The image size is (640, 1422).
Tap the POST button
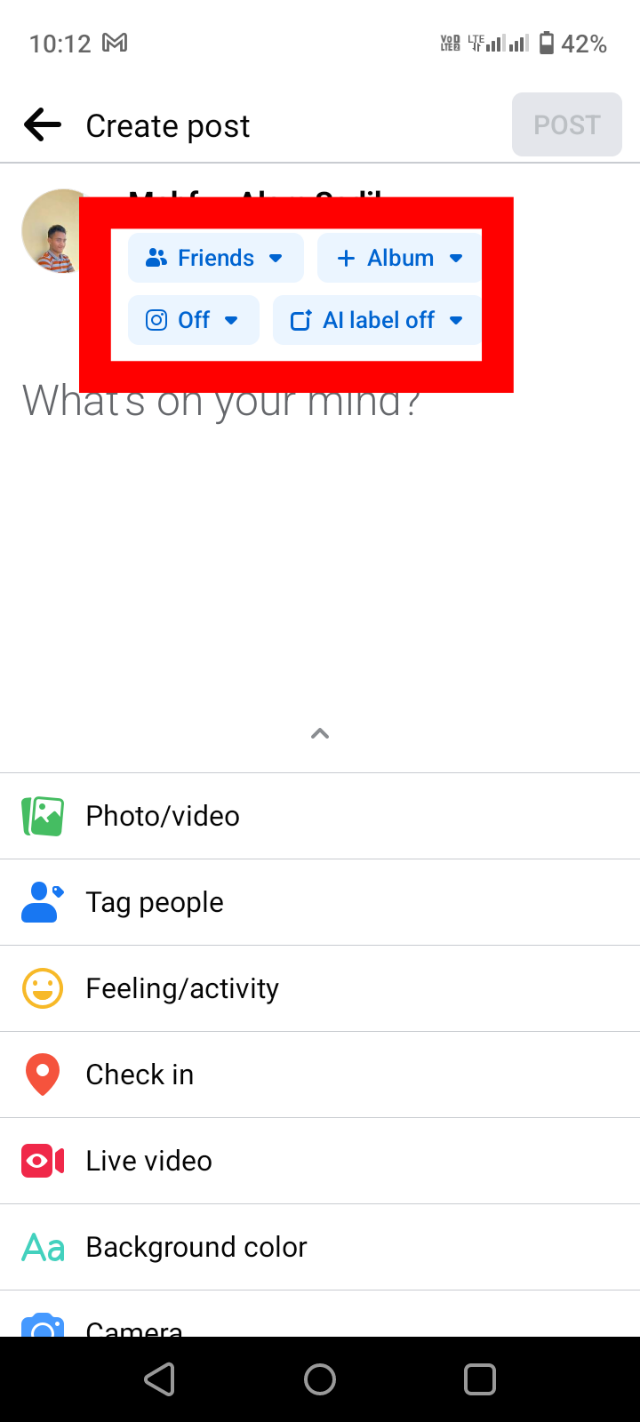566,125
